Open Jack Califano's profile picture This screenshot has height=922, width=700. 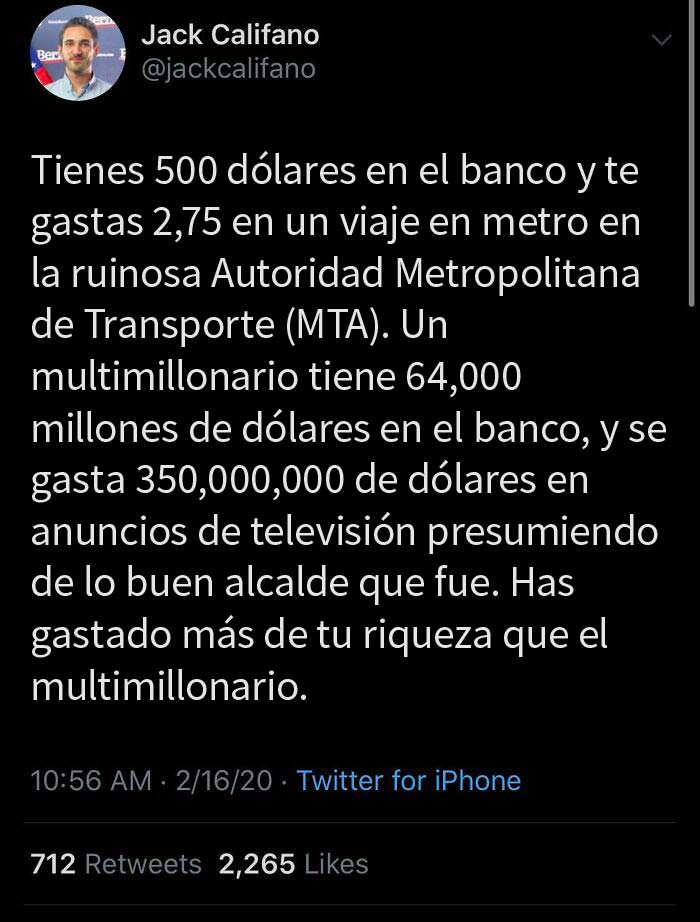coord(78,53)
